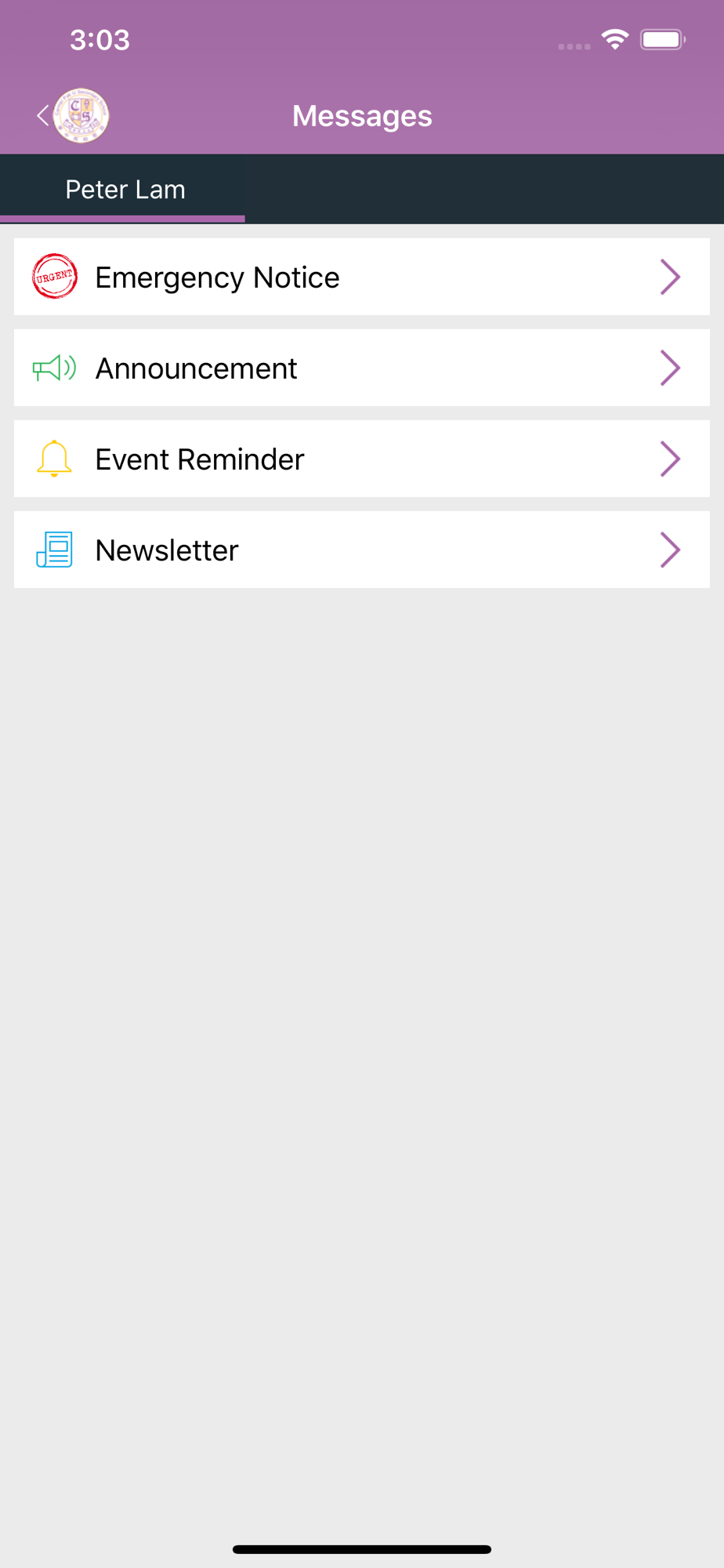The width and height of the screenshot is (724, 1568).
Task: Open Emergency Notice messages
Action: (362, 277)
